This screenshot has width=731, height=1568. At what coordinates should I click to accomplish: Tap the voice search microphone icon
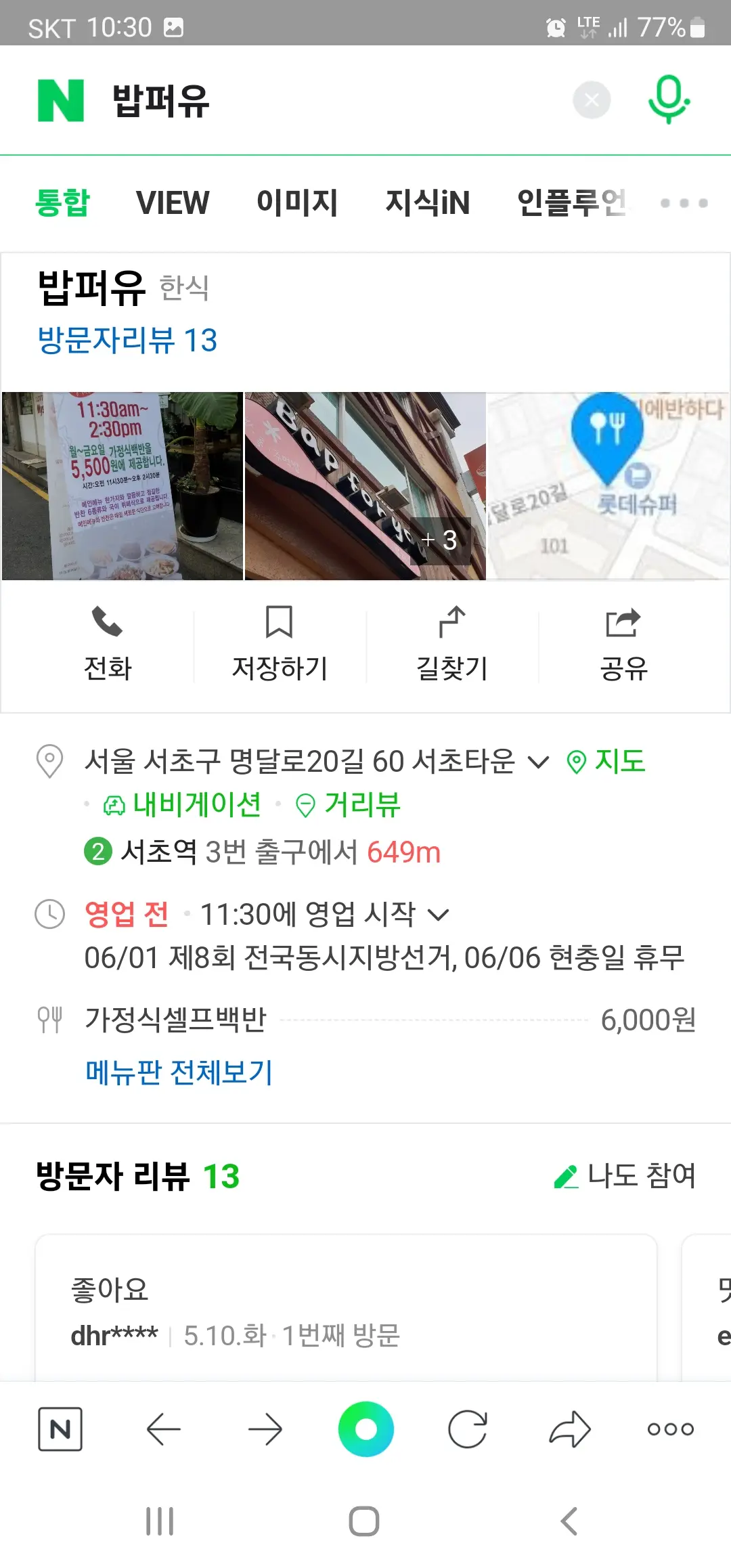click(x=667, y=99)
